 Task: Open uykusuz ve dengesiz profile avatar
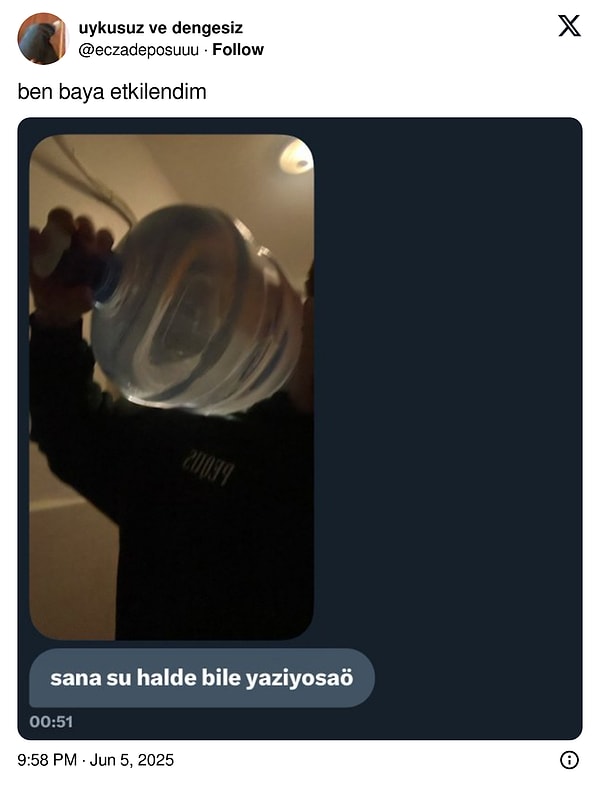point(42,39)
